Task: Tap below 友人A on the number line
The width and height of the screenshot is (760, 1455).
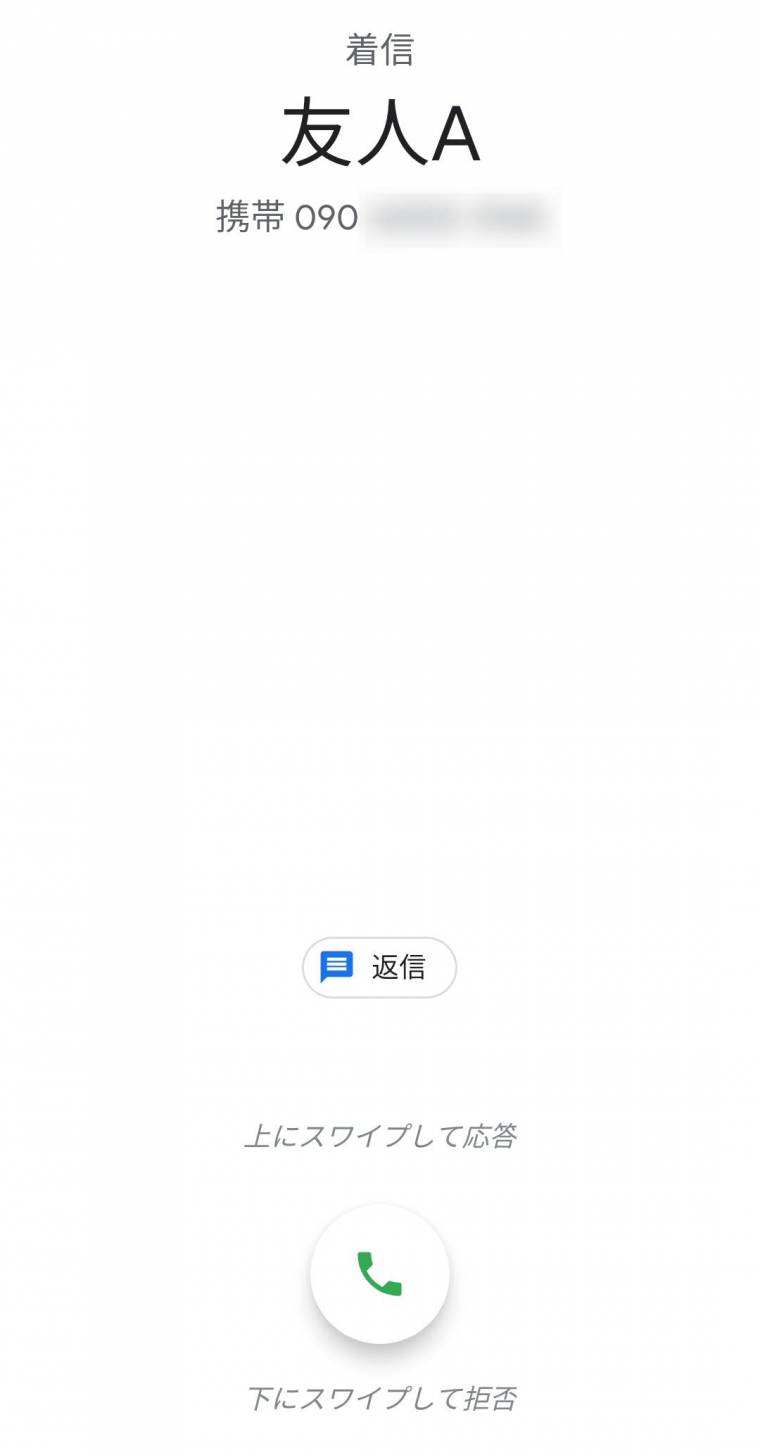Action: [379, 215]
